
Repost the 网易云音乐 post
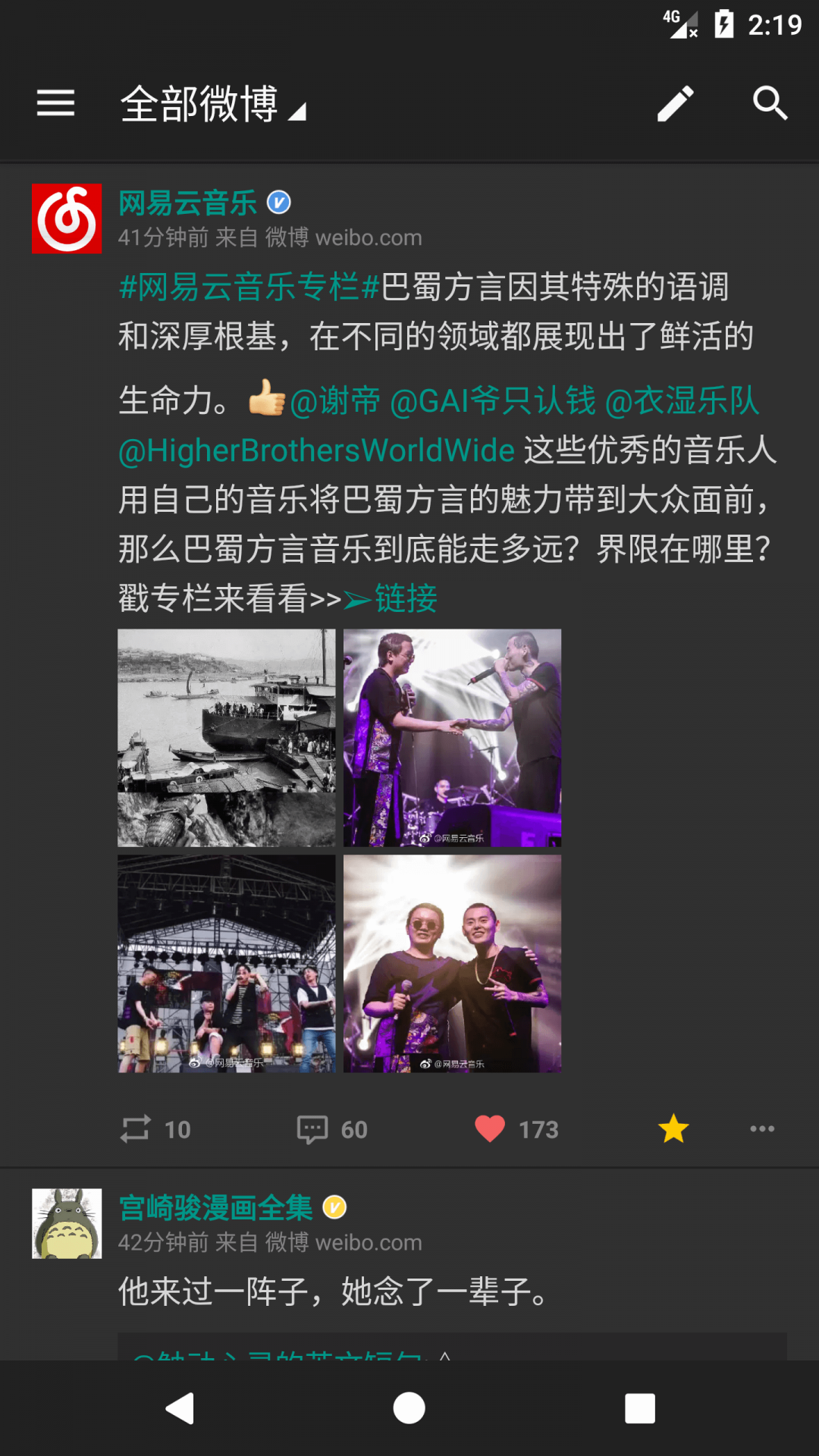point(155,1129)
